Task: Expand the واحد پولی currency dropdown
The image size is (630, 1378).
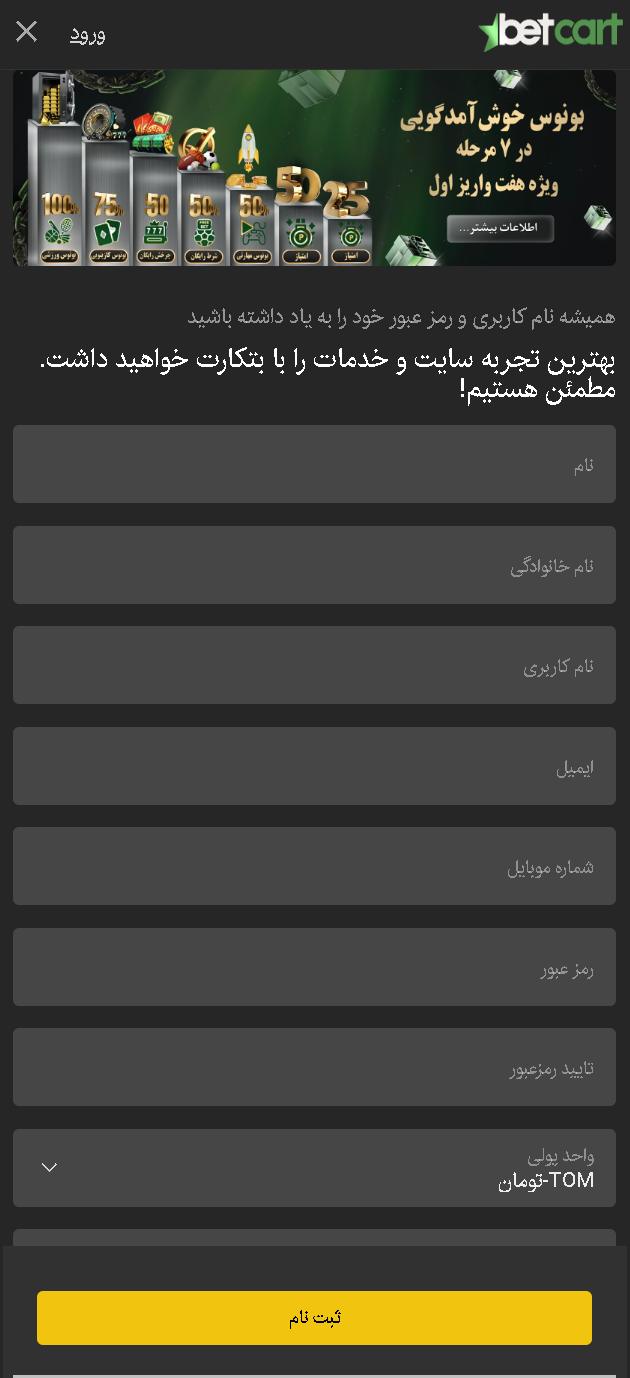Action: [x=314, y=1168]
